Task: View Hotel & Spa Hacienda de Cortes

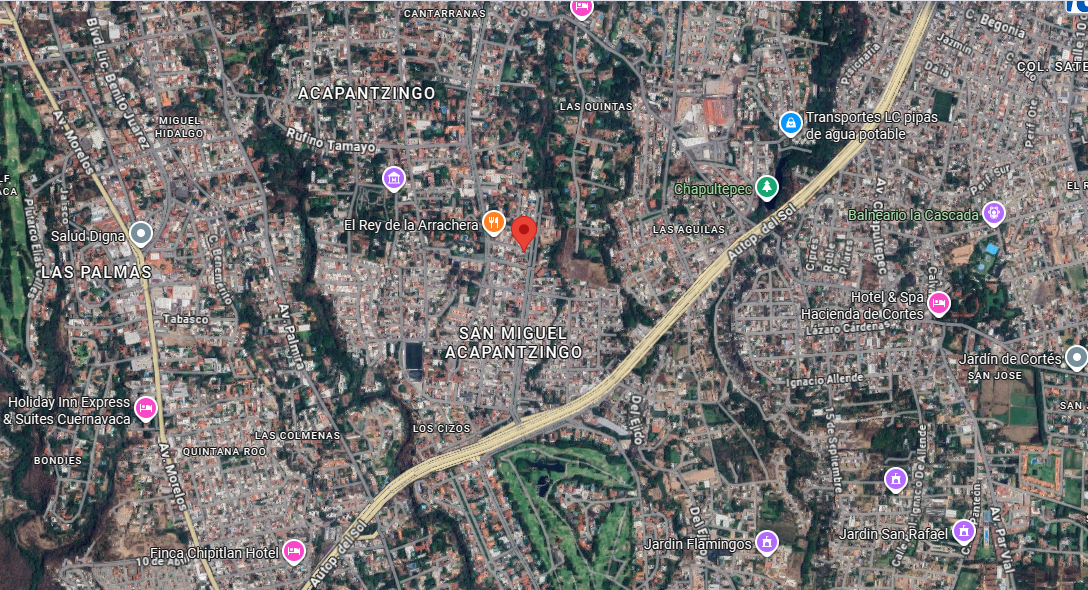Action: coord(938,302)
